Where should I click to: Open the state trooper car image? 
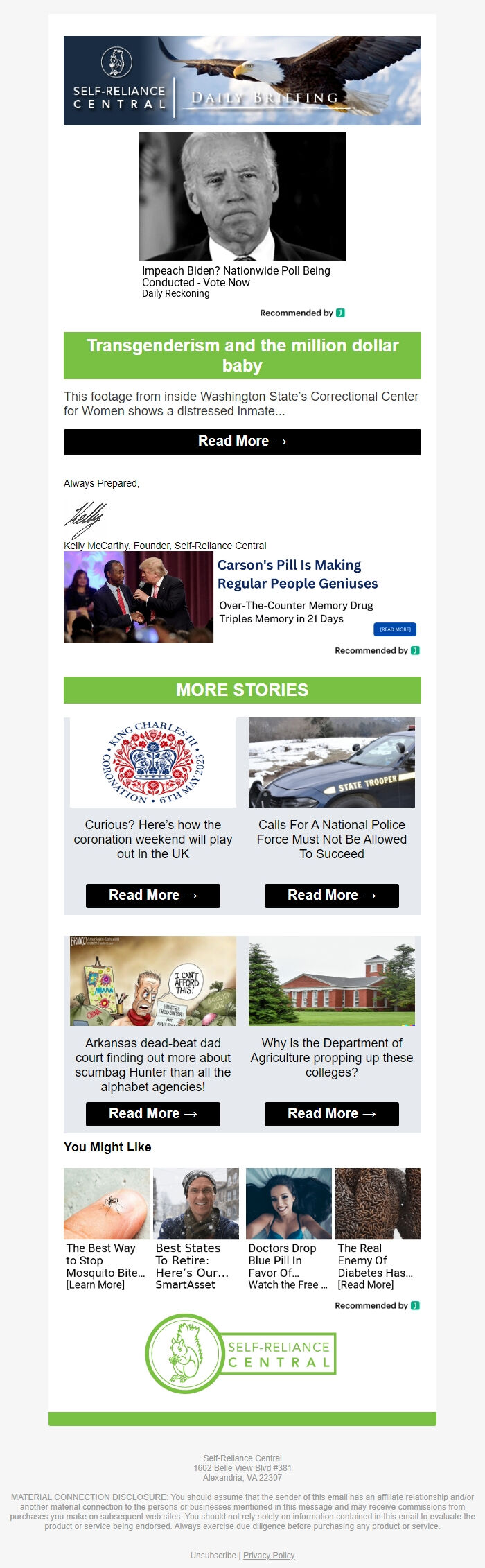[331, 763]
